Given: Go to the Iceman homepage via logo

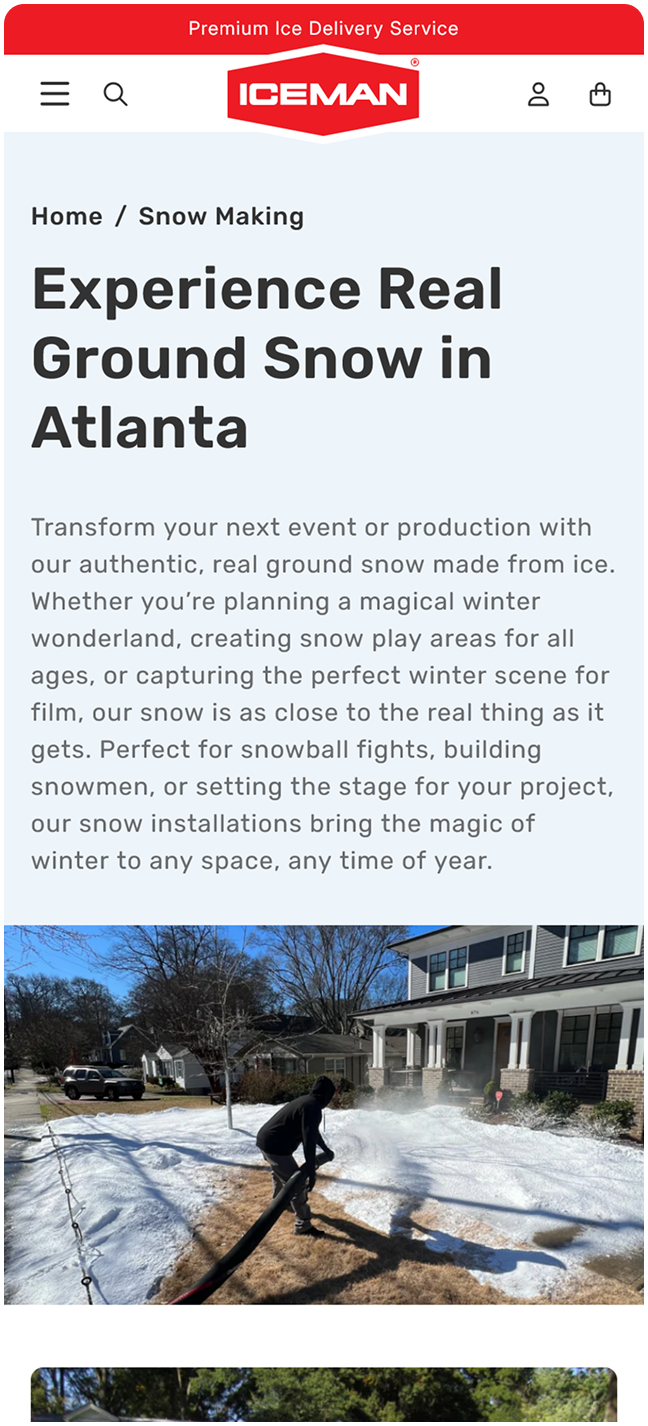Looking at the screenshot, I should pos(323,94).
